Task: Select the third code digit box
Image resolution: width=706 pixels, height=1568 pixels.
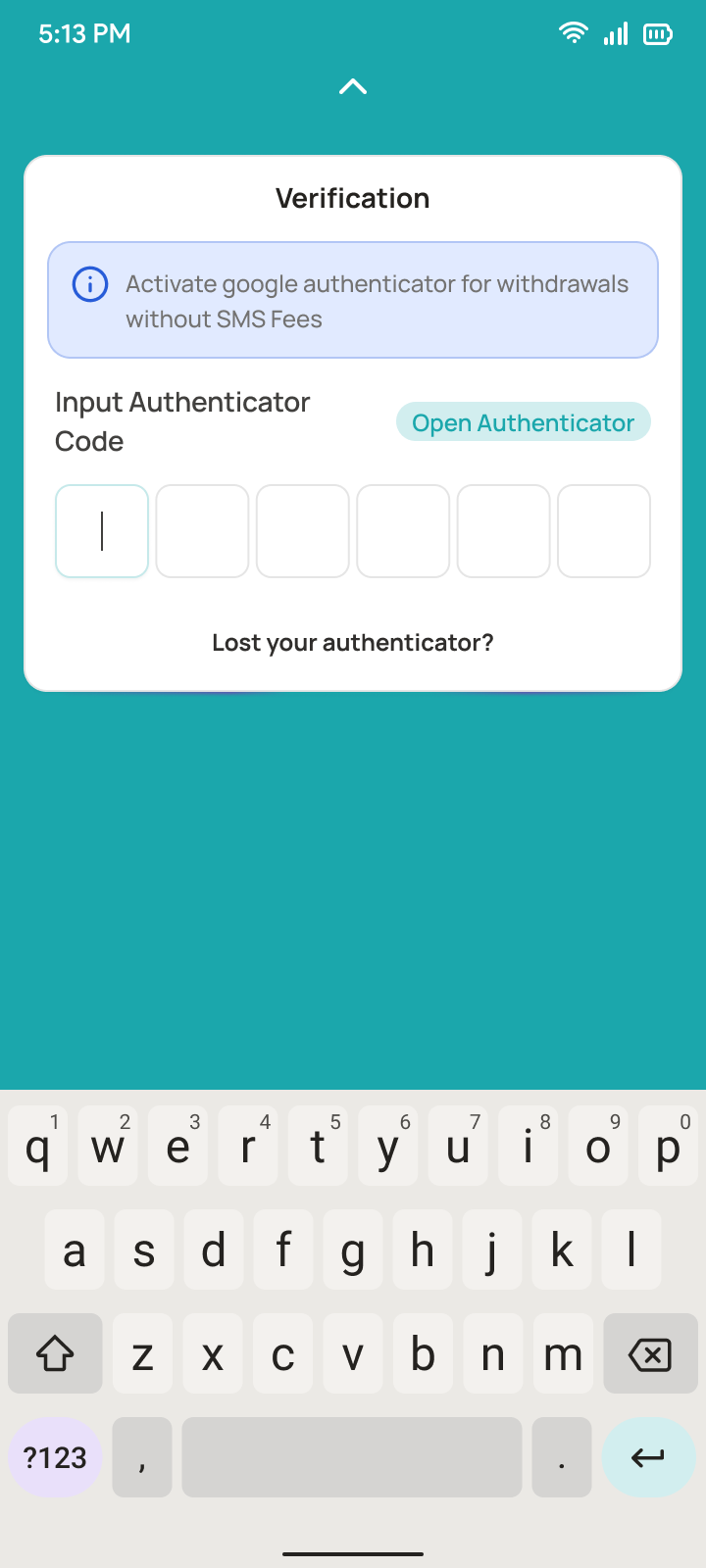Action: point(303,531)
